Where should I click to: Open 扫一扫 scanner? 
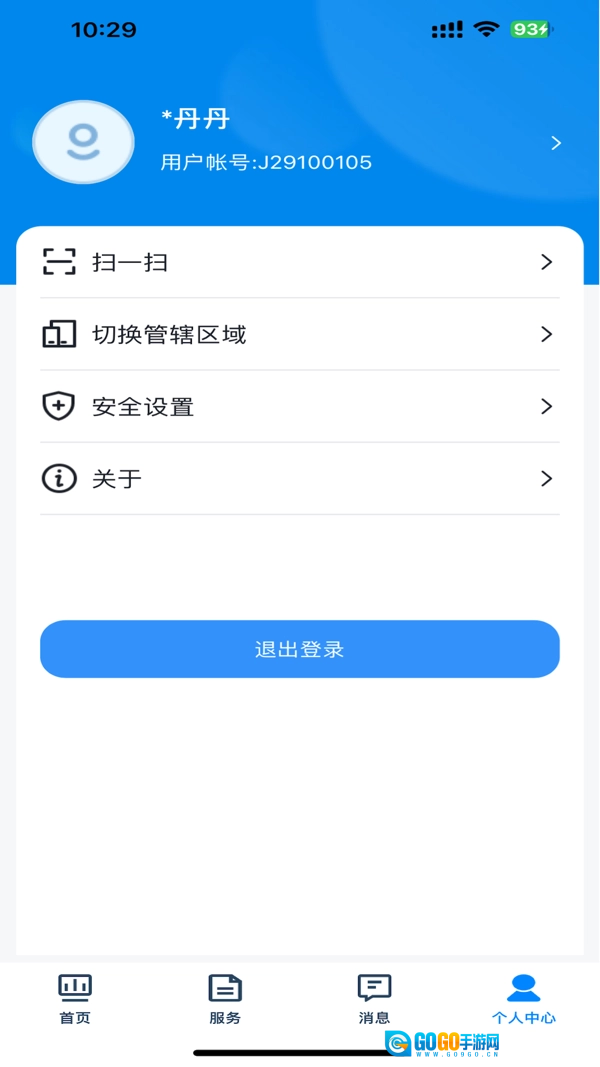[x=300, y=262]
